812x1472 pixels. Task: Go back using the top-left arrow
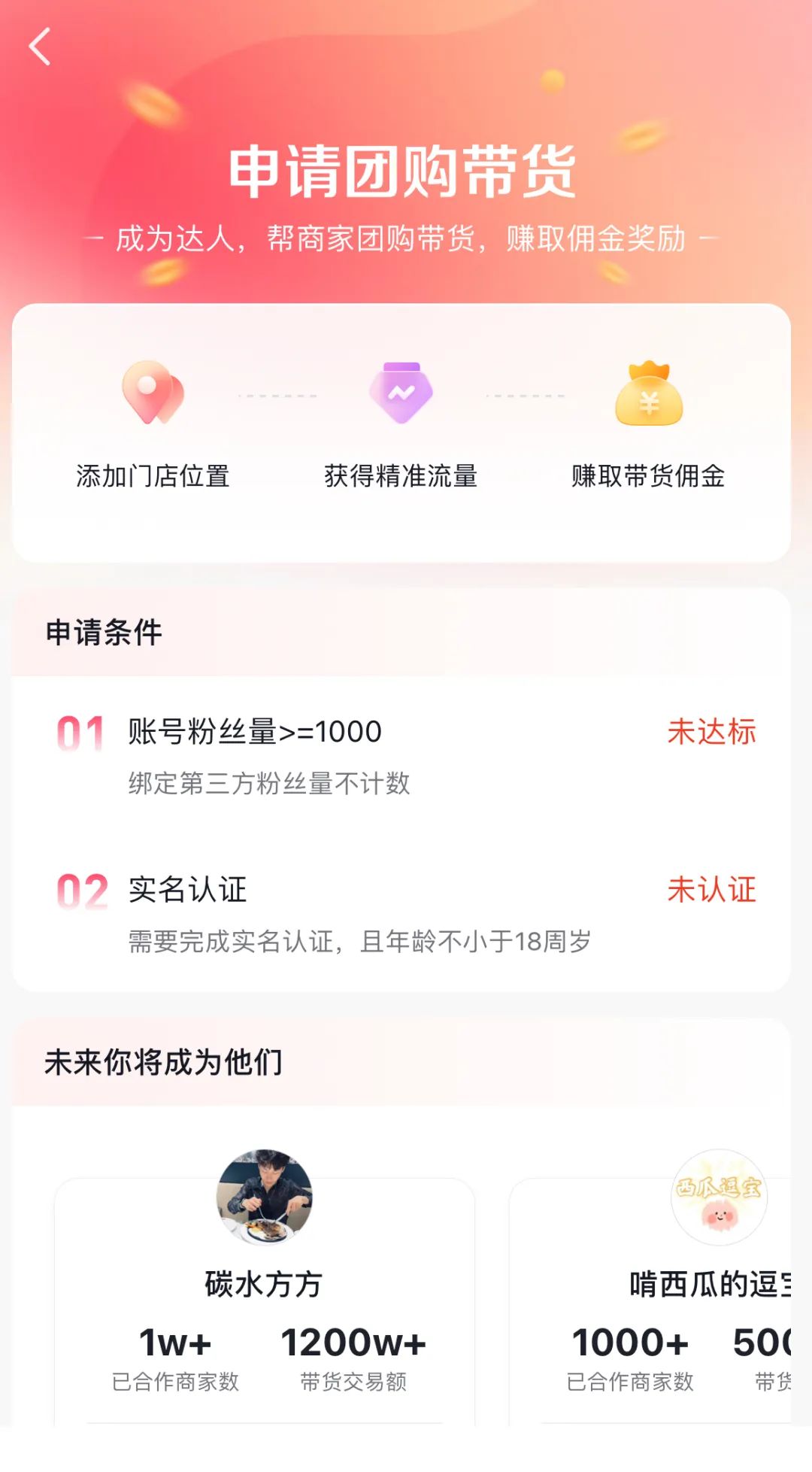(40, 47)
